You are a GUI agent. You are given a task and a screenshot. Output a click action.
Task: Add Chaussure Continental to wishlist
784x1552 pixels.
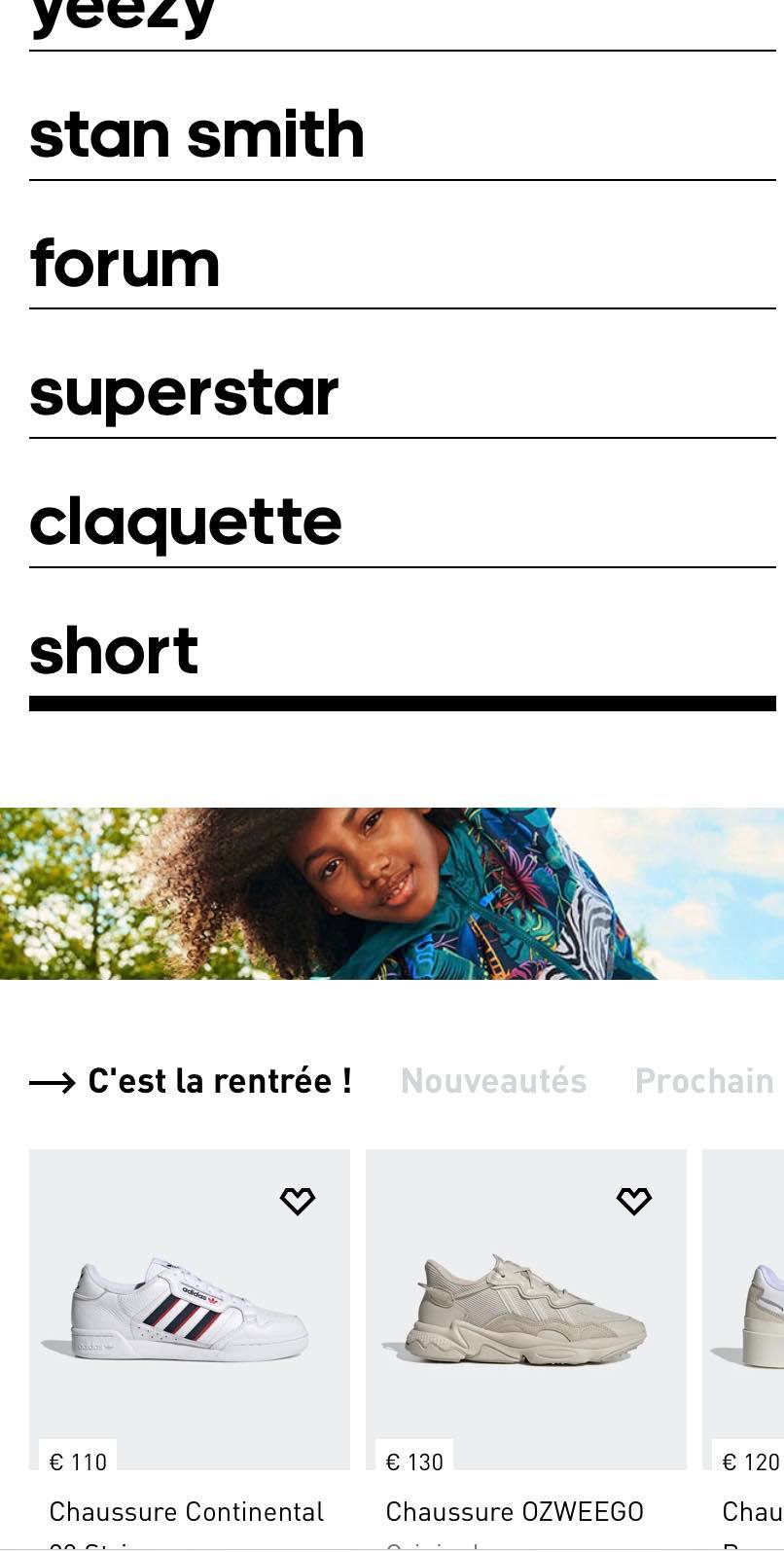[x=298, y=1202]
